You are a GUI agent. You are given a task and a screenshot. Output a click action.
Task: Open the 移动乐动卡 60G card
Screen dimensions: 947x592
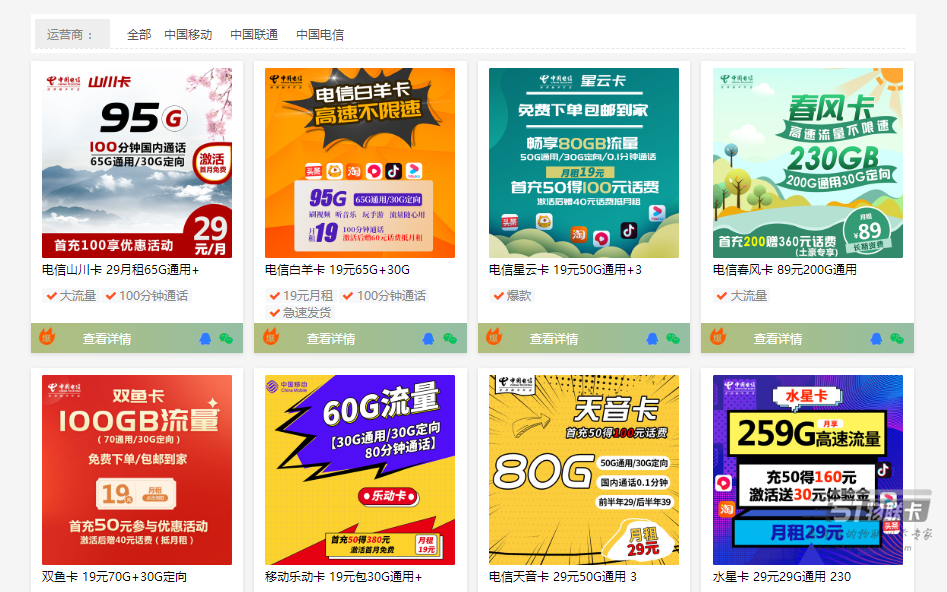coord(360,470)
